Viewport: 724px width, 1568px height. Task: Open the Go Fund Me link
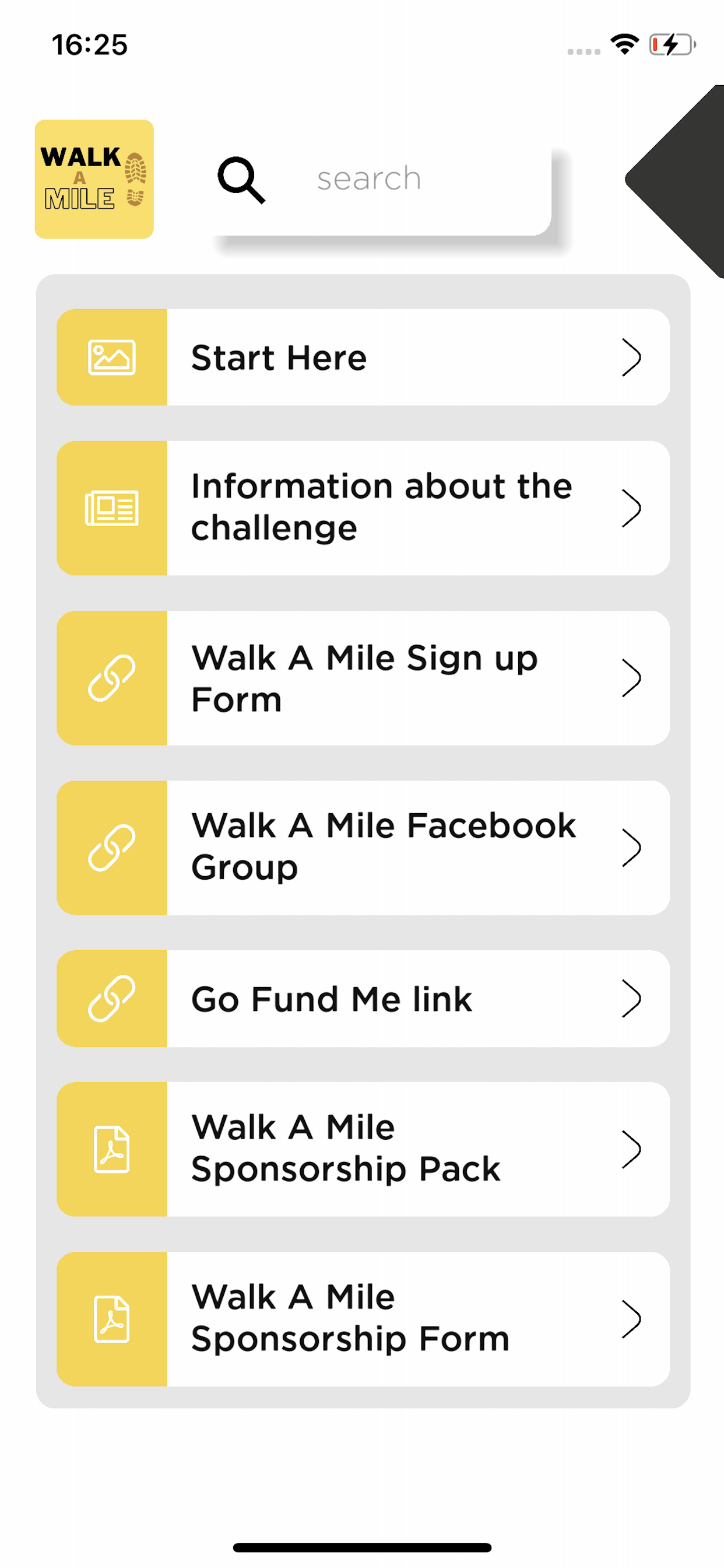coord(363,998)
